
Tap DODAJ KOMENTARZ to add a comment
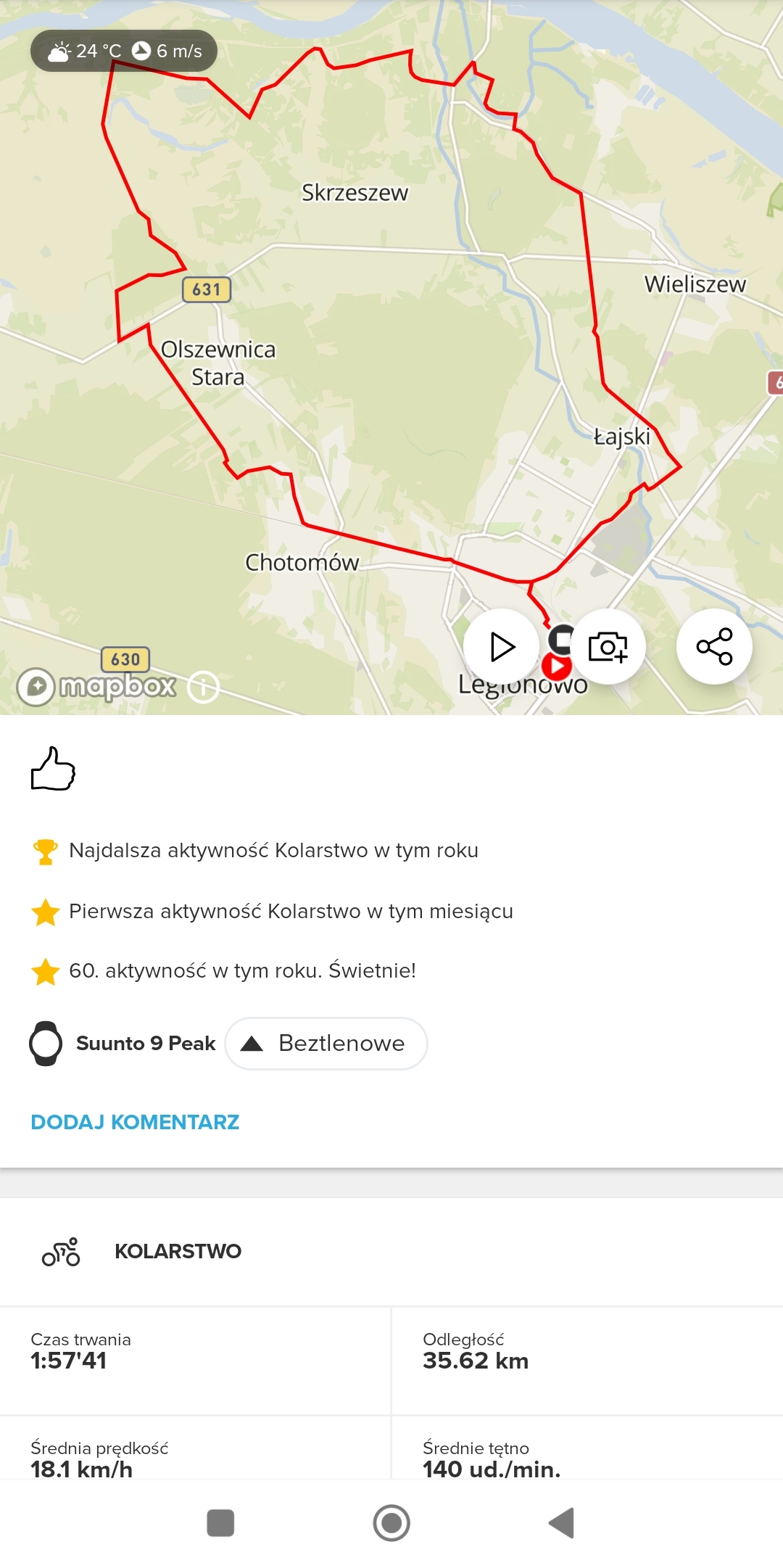point(135,1122)
